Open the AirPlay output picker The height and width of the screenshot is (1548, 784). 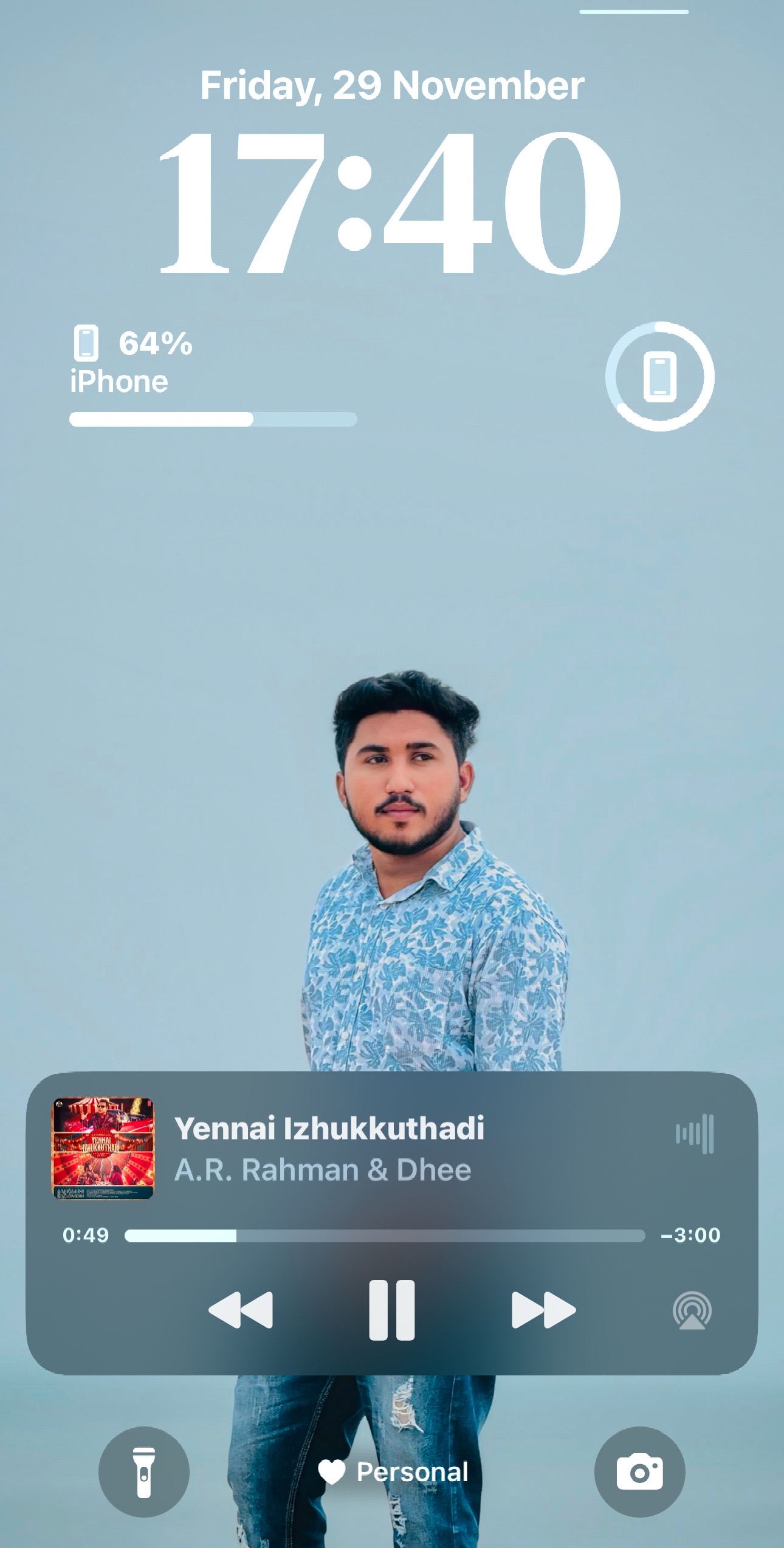click(x=692, y=1311)
